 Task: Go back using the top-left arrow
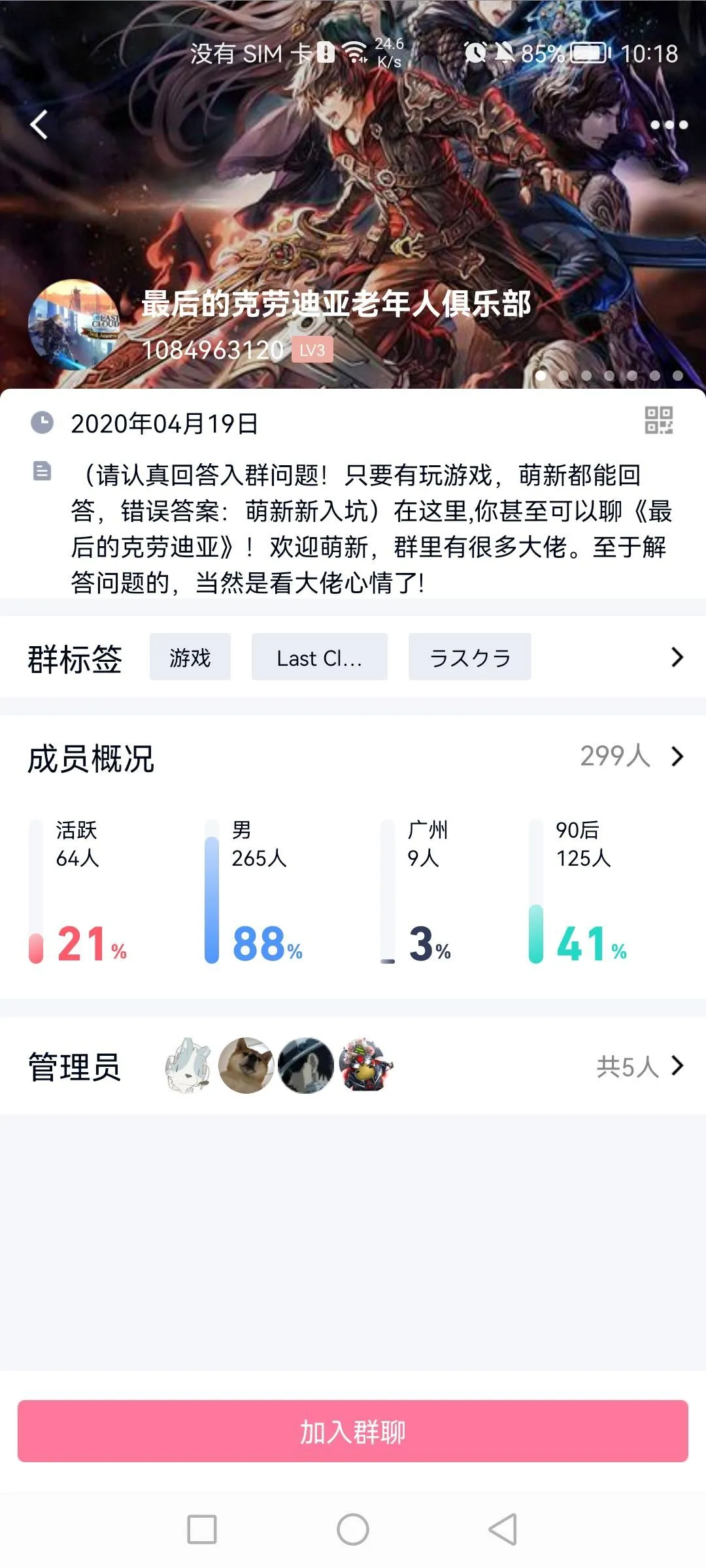[x=39, y=124]
